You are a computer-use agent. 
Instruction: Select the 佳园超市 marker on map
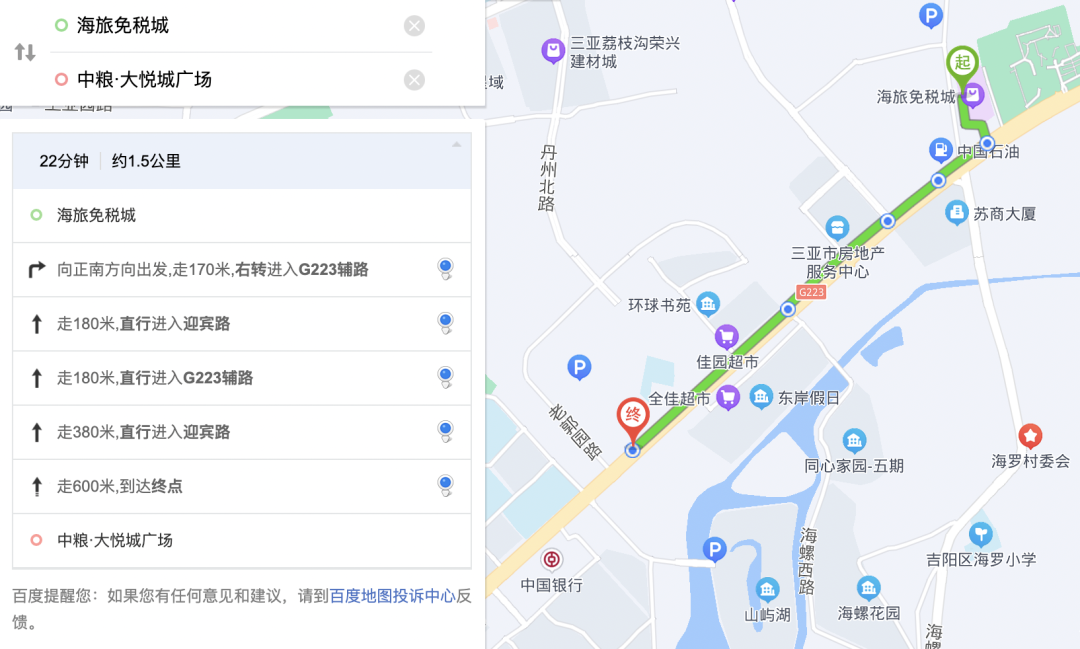(x=727, y=337)
